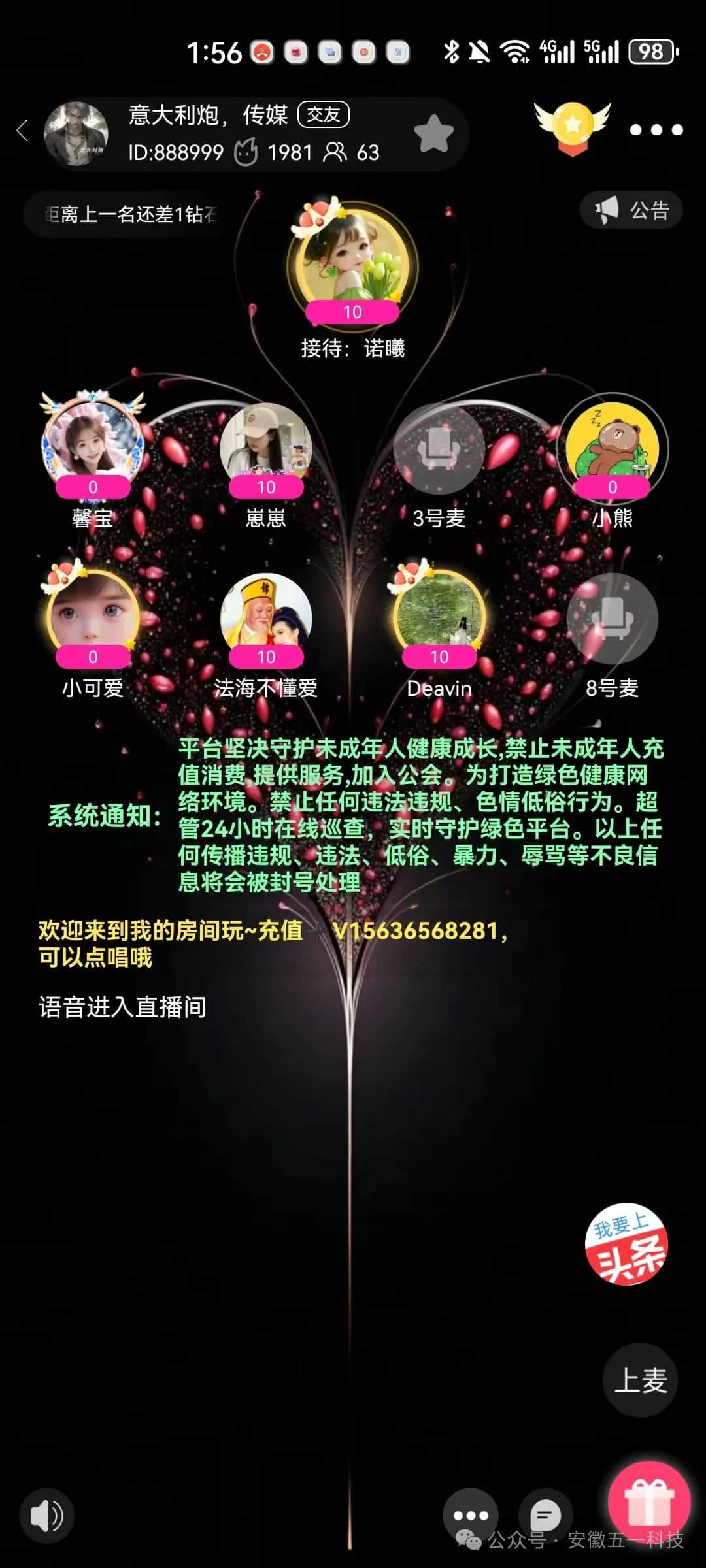Image resolution: width=706 pixels, height=1568 pixels.
Task: Open the 公告 announcement
Action: pyautogui.click(x=631, y=210)
